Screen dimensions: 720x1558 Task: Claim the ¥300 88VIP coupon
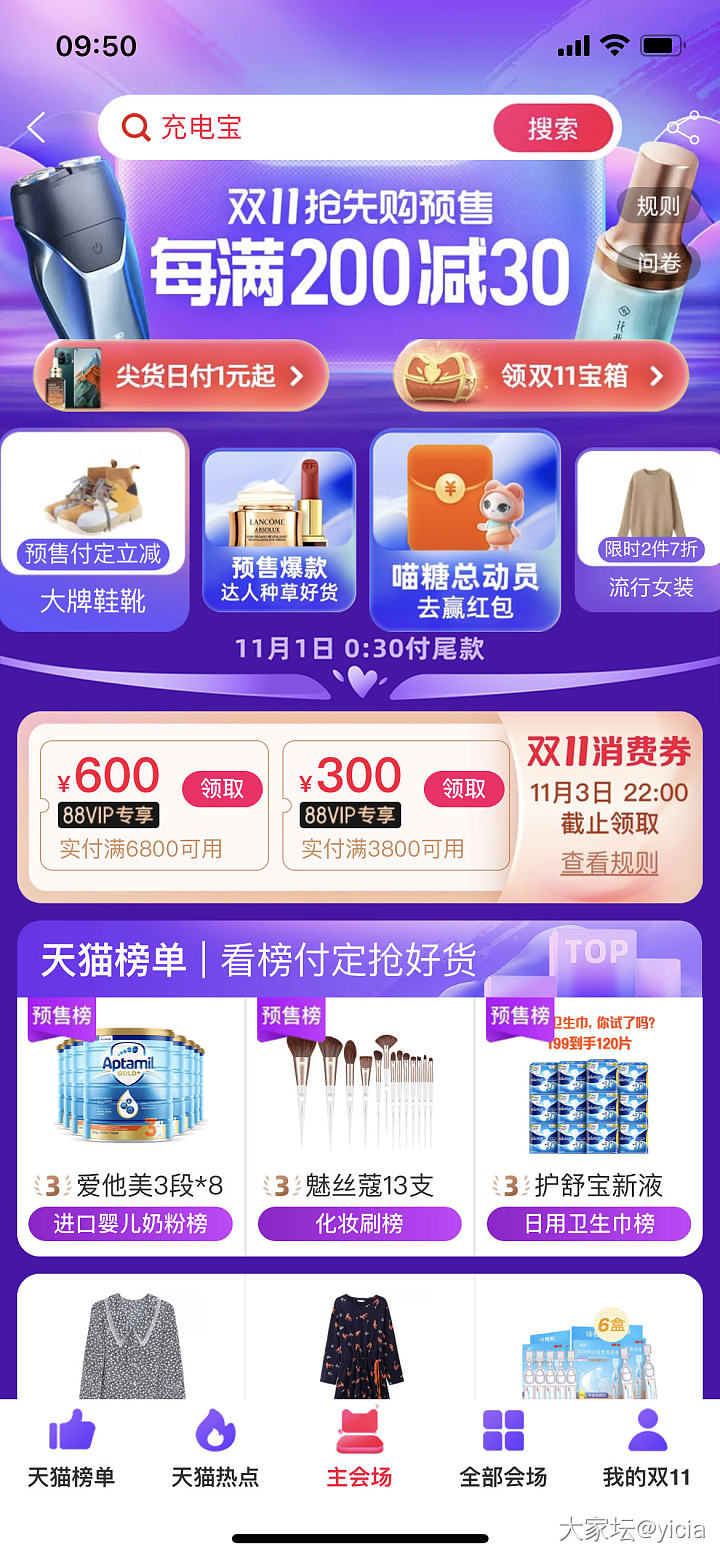pyautogui.click(x=463, y=789)
